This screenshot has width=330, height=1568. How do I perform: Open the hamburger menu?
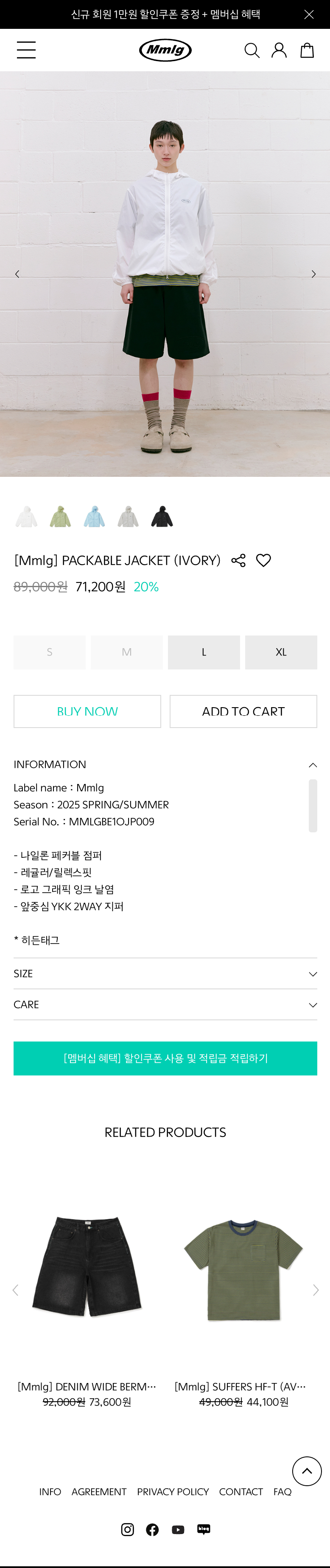click(26, 50)
